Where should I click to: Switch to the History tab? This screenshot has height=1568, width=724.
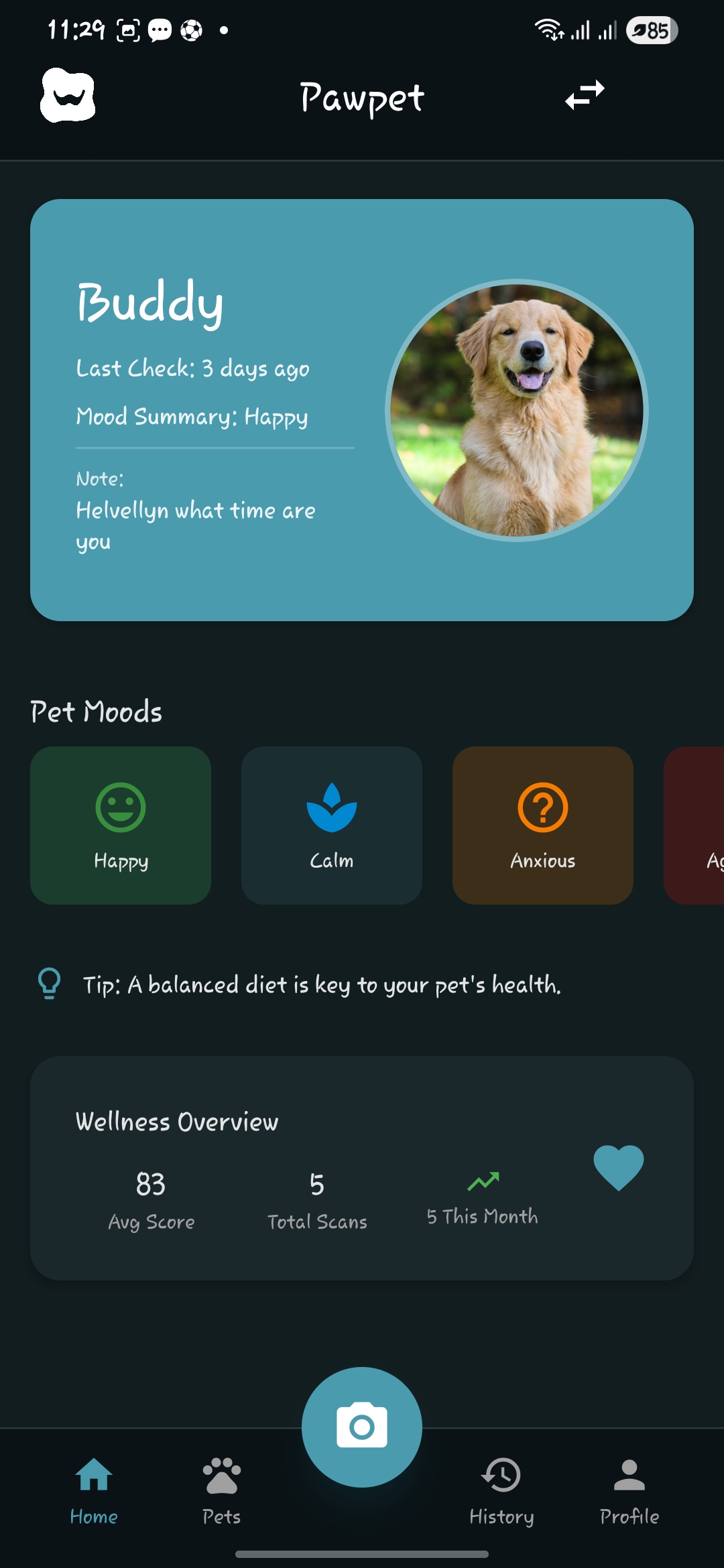coord(501,1490)
